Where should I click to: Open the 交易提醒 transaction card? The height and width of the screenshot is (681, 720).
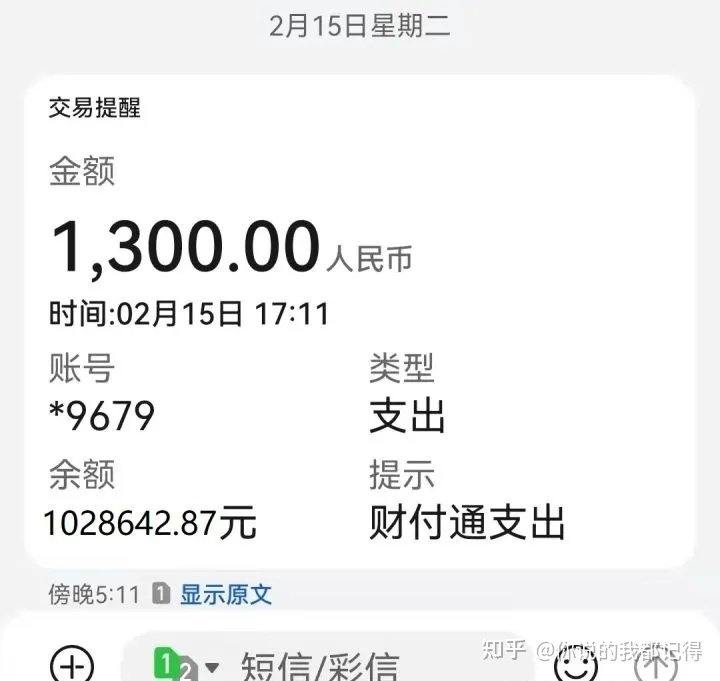click(358, 320)
